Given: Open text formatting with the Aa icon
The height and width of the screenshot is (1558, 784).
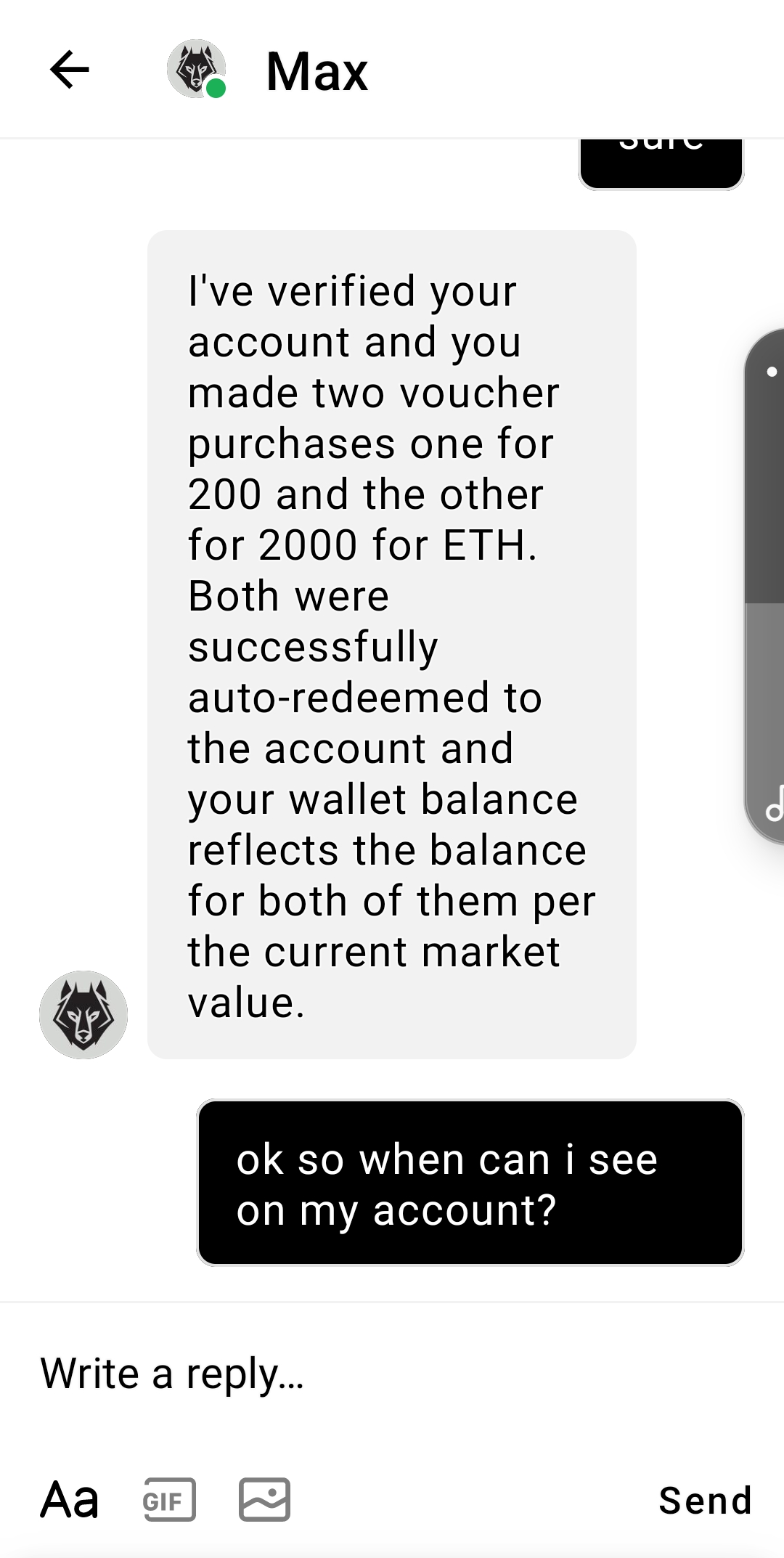Looking at the screenshot, I should tap(70, 1500).
